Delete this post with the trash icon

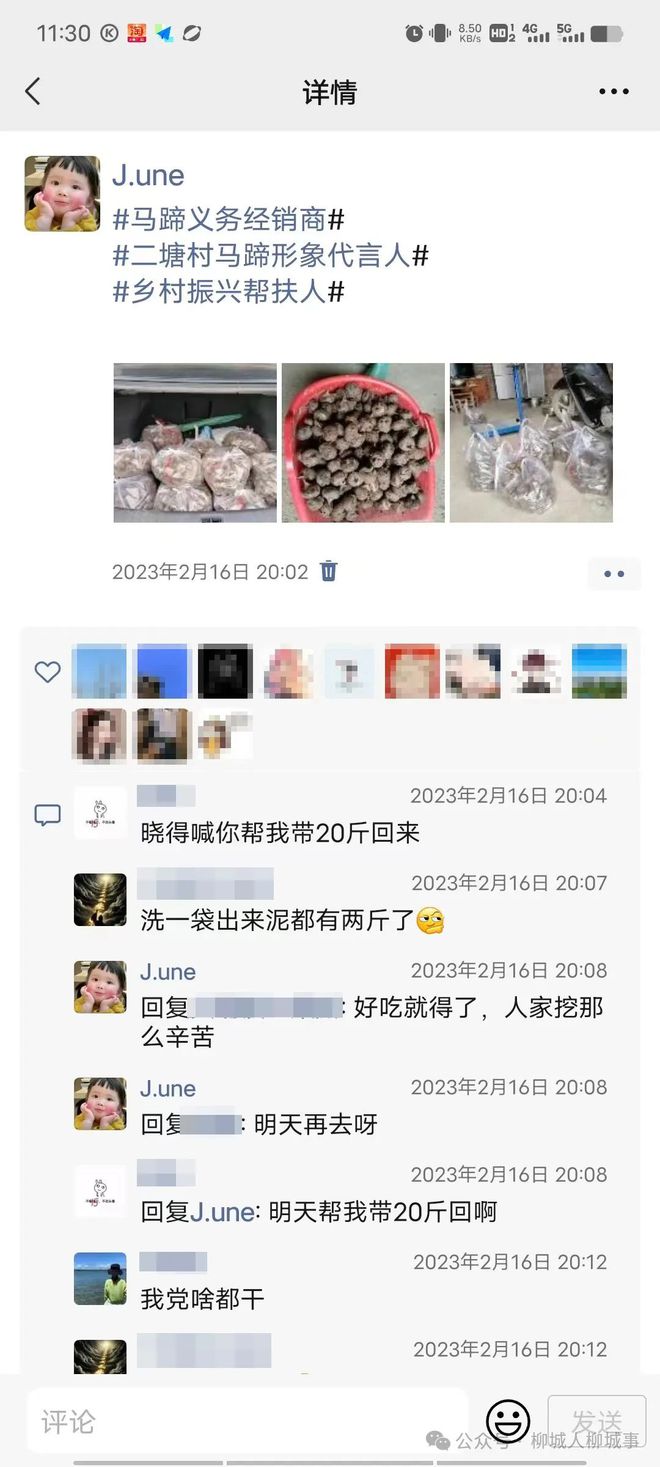[x=329, y=571]
